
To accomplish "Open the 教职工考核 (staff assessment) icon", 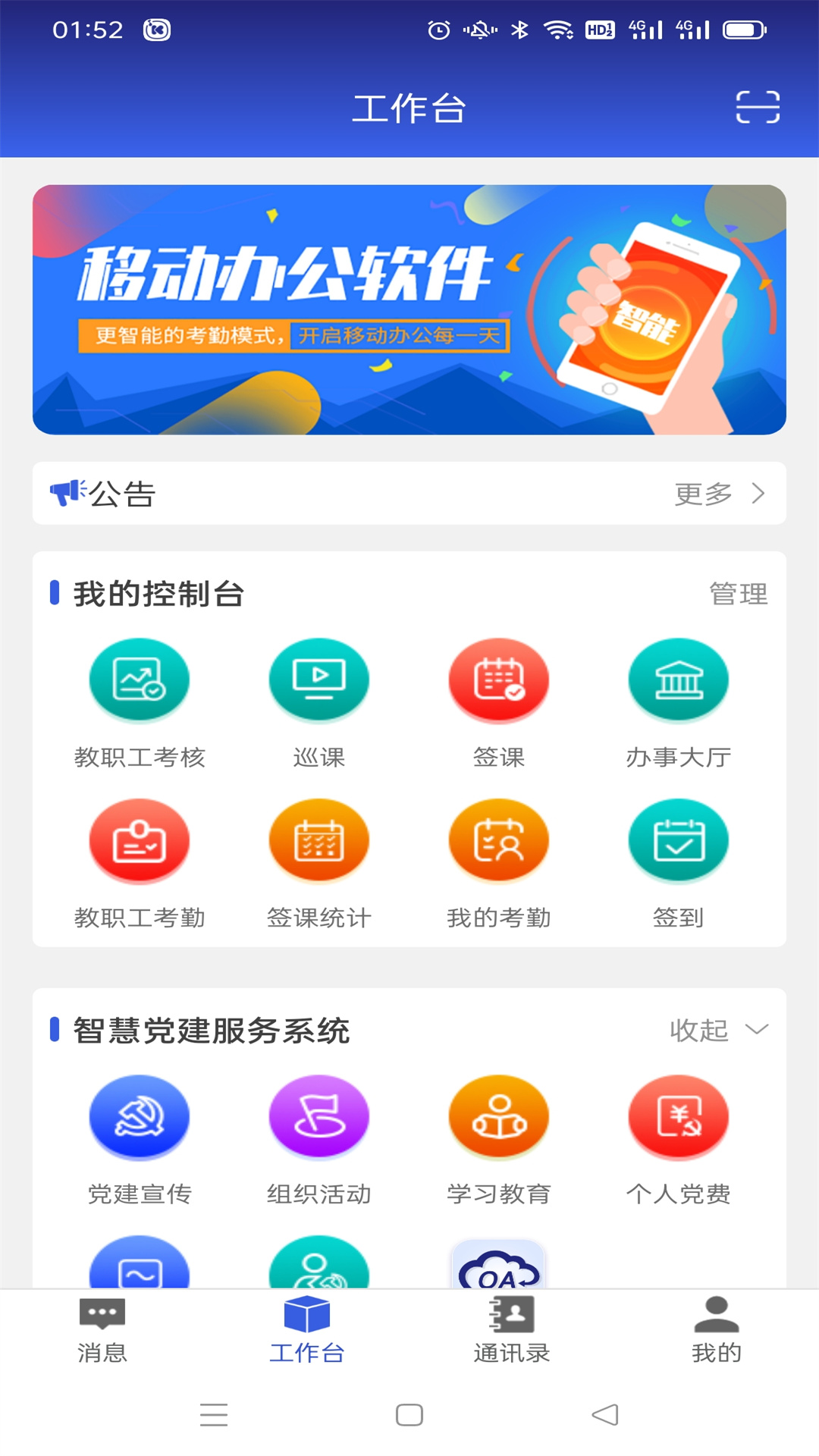I will coord(139,680).
